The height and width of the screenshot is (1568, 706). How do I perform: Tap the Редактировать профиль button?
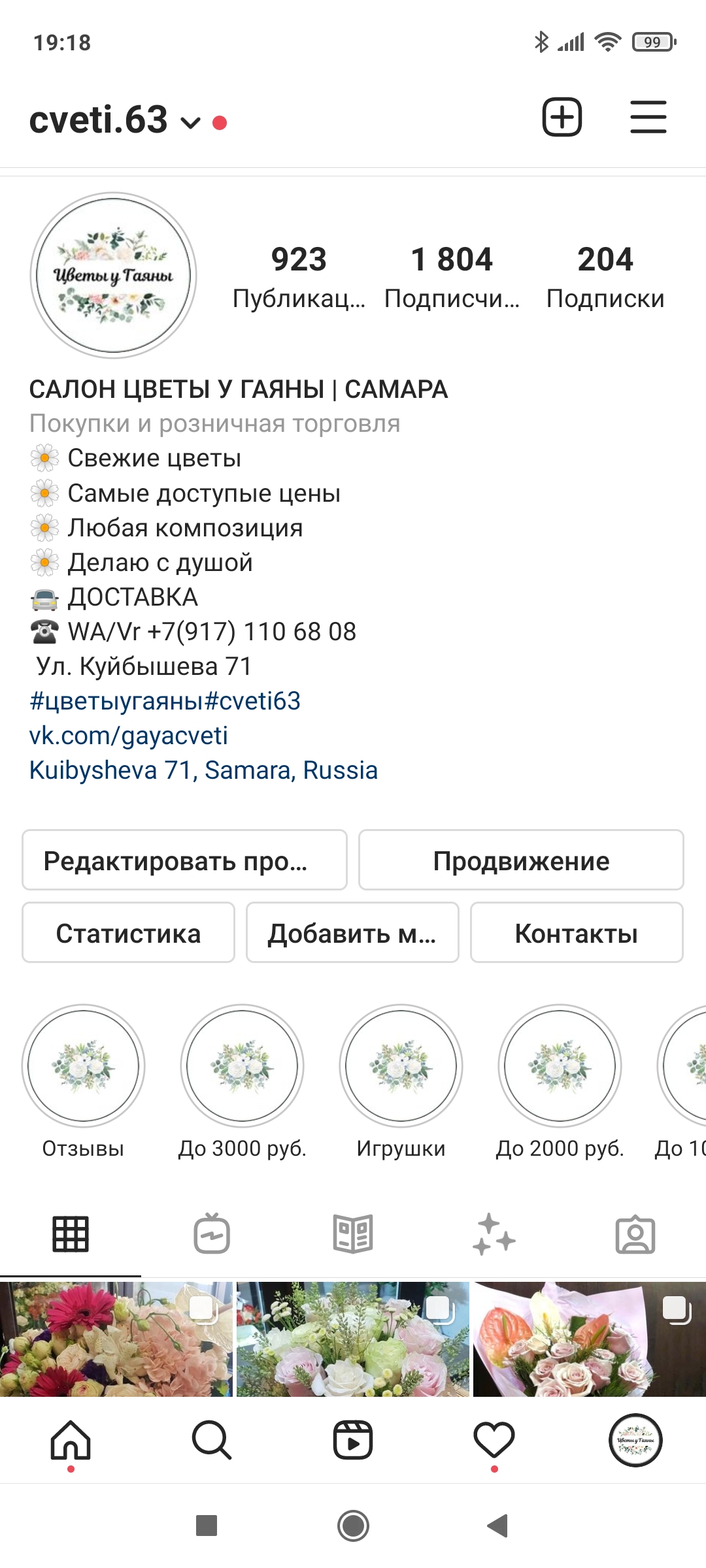tap(184, 860)
